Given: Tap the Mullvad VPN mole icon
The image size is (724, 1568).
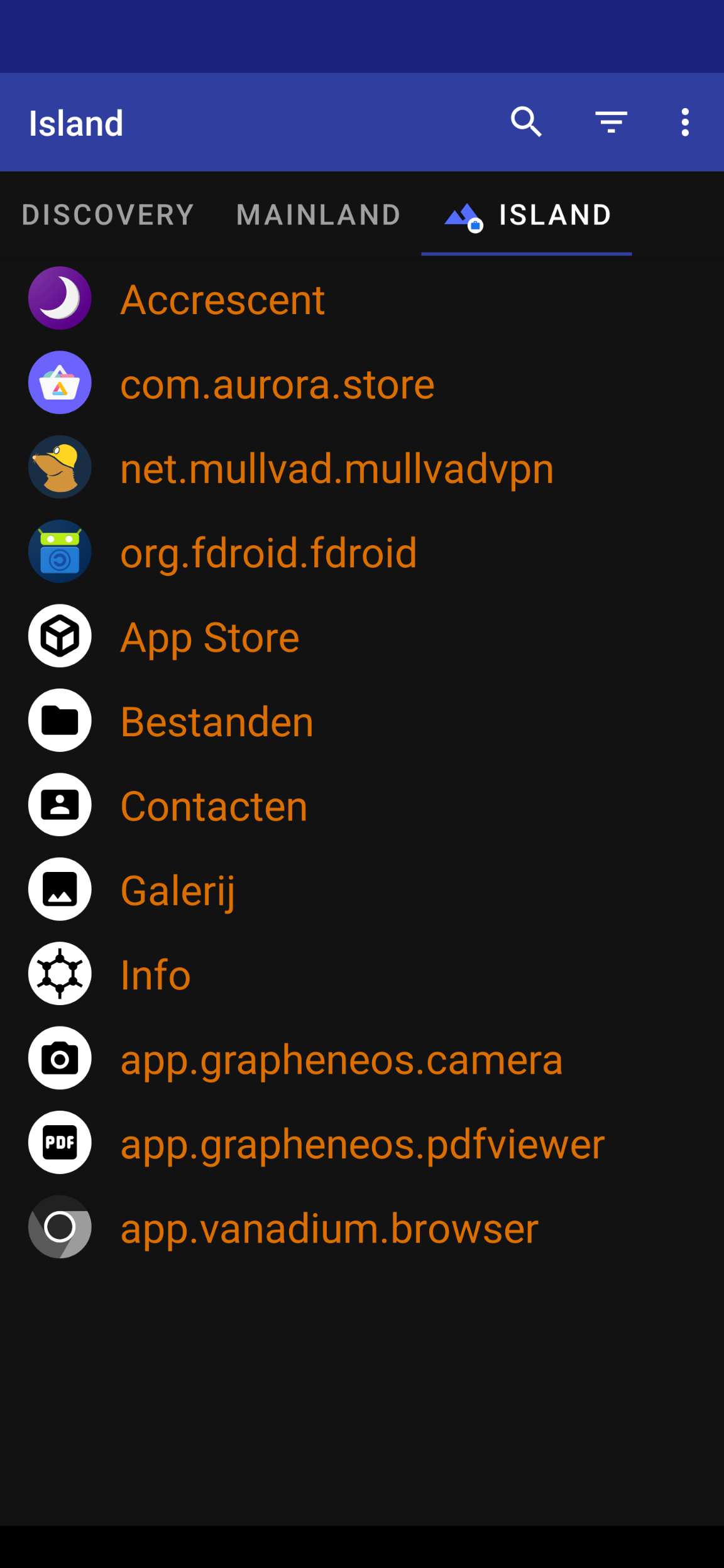Looking at the screenshot, I should (x=60, y=467).
